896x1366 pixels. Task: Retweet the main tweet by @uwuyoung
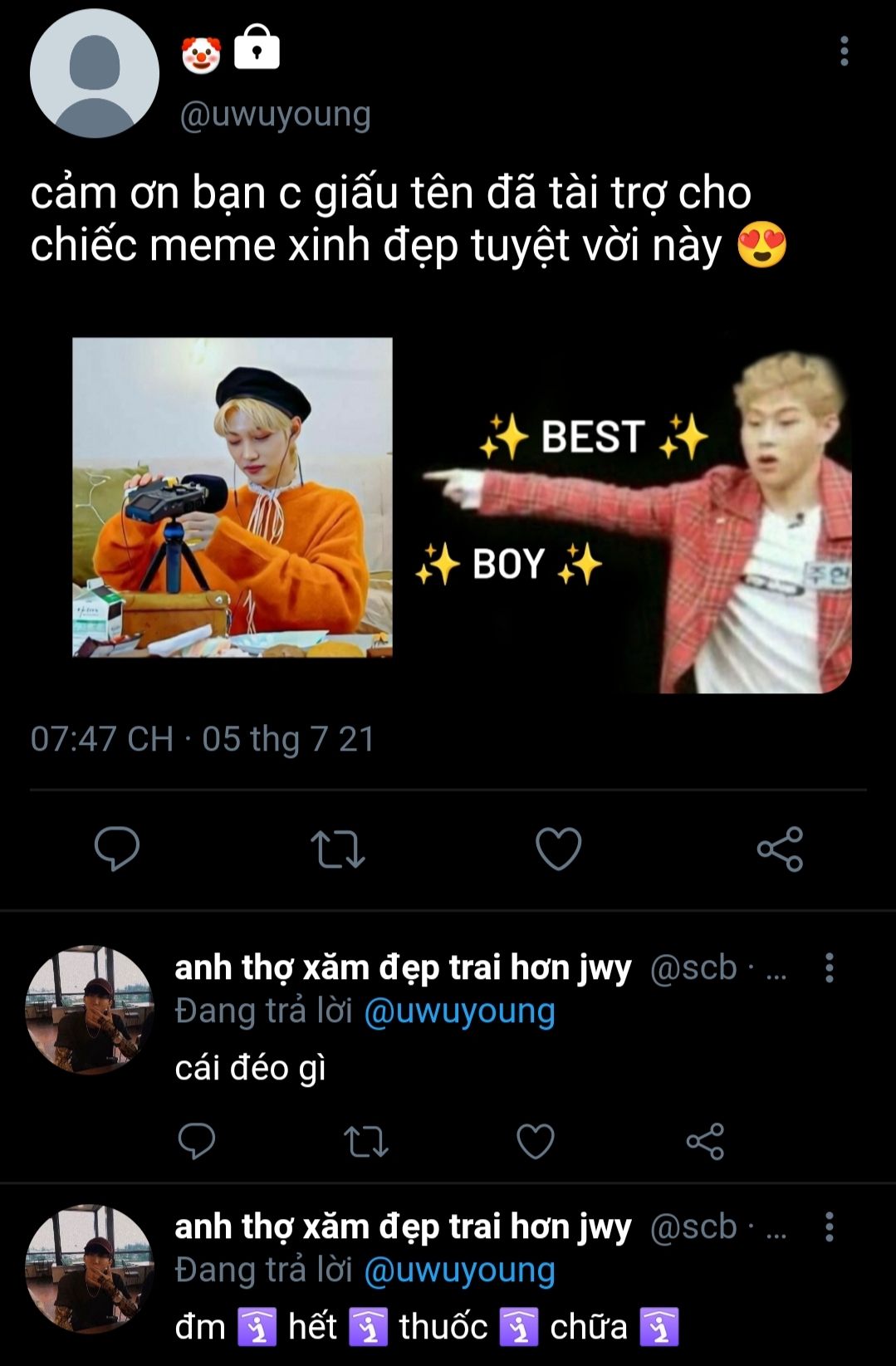tap(337, 849)
